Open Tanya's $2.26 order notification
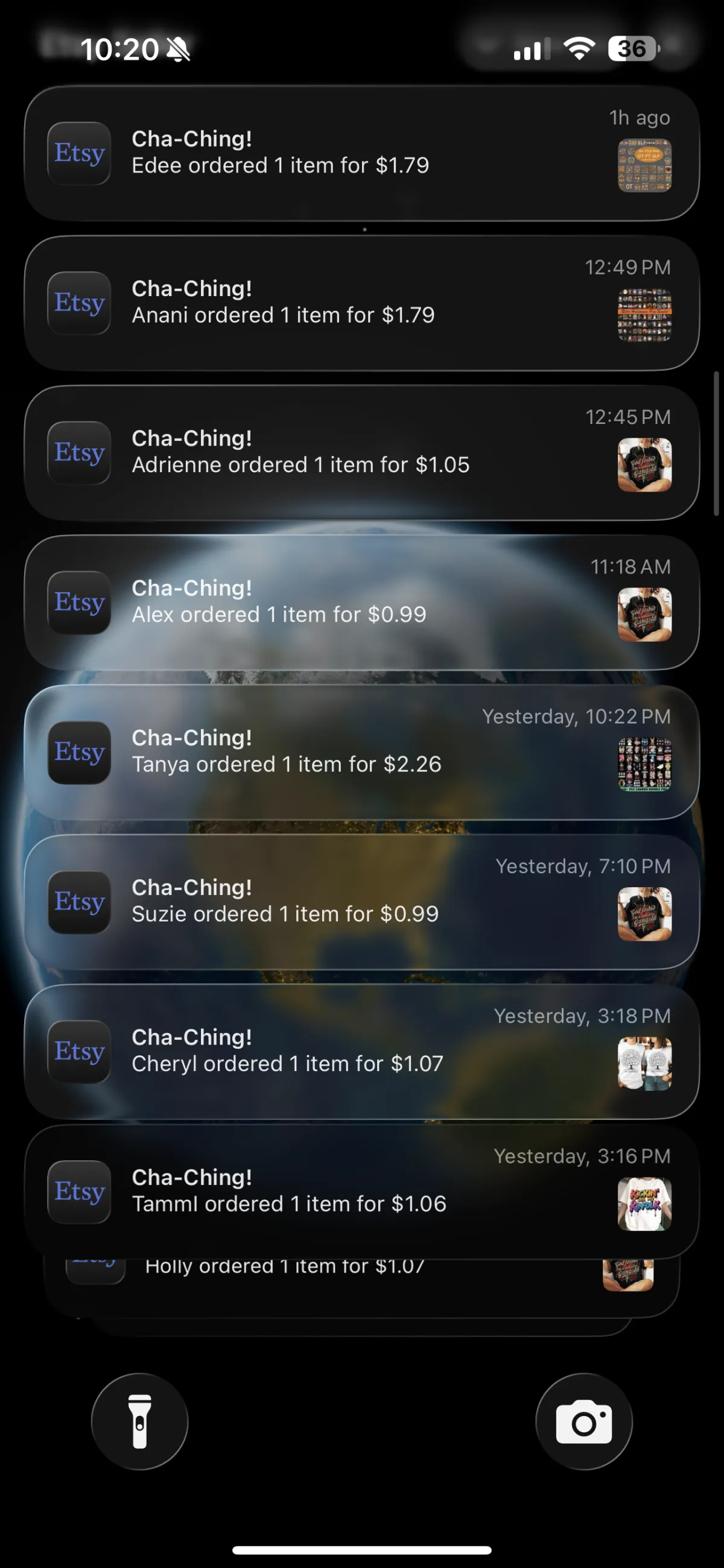This screenshot has height=1568, width=724. click(x=361, y=752)
